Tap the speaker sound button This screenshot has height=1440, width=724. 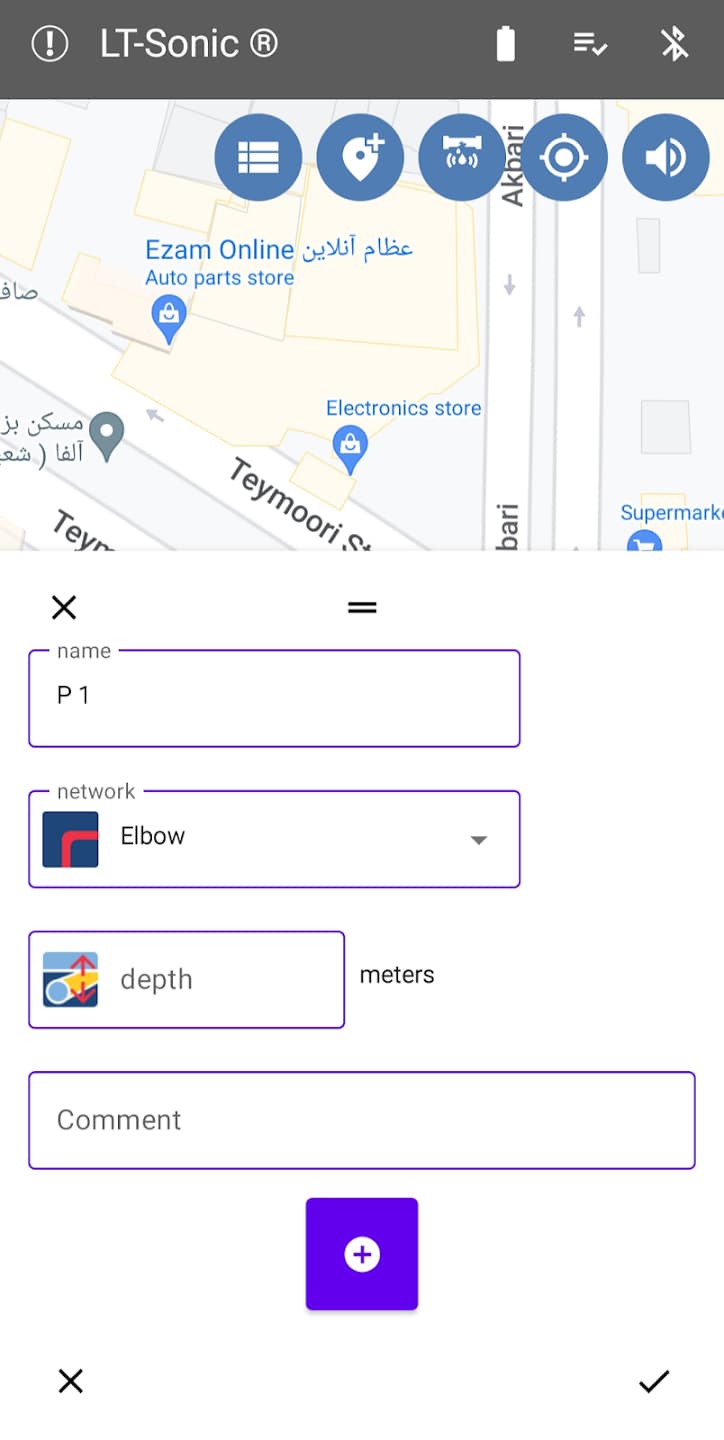tap(665, 158)
